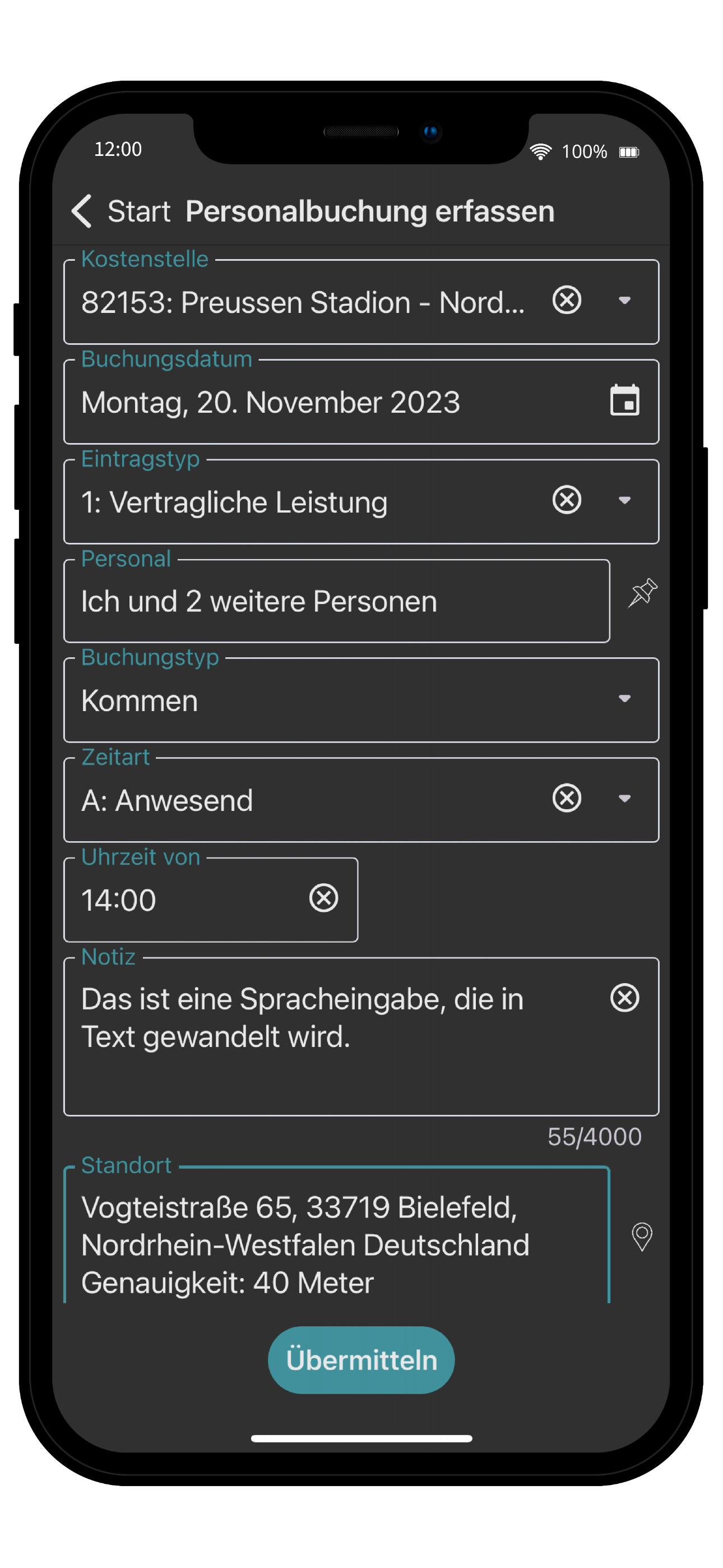The image size is (723, 1568).
Task: Edit the Uhrzeit von time 14:00
Action: pos(183,900)
